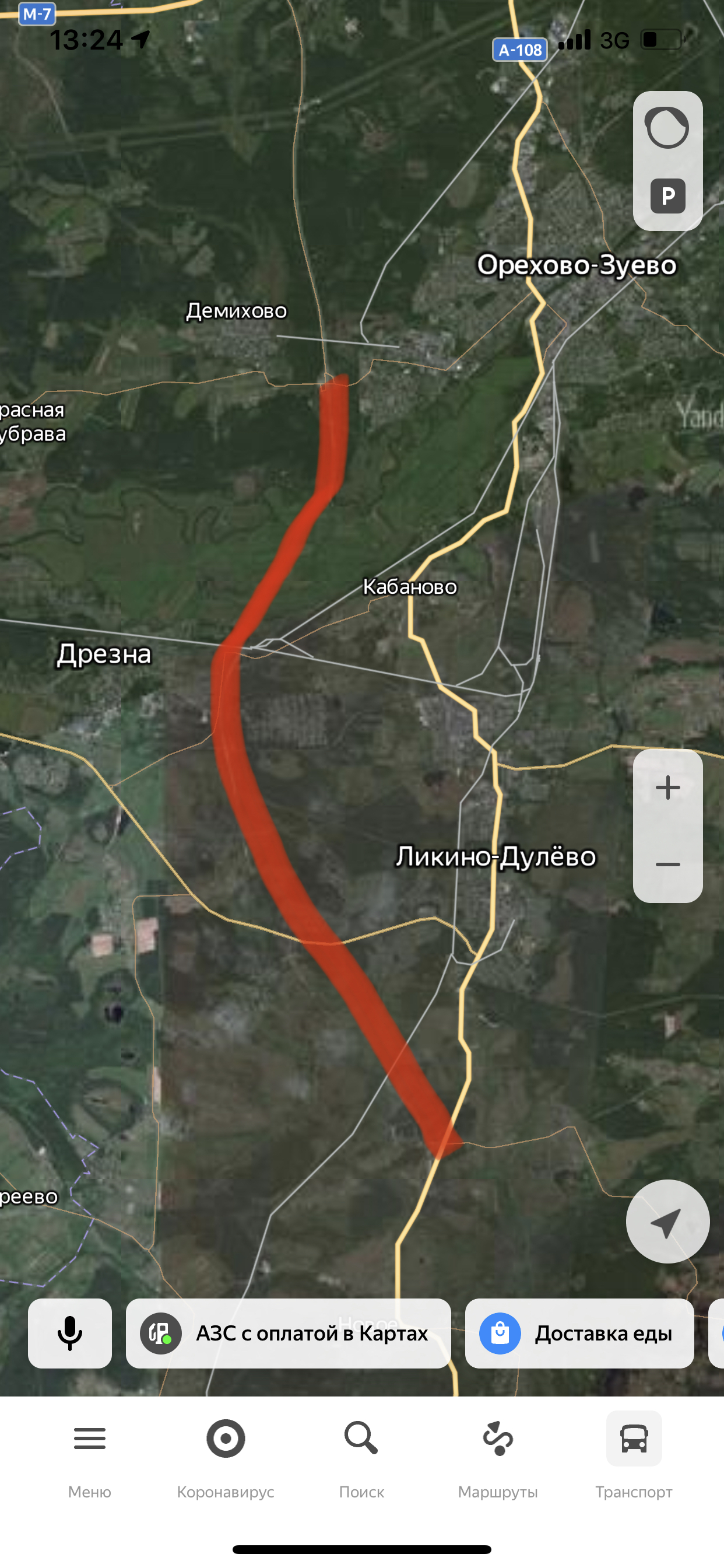Show parking layer on map
The height and width of the screenshot is (1568, 724).
click(x=667, y=196)
